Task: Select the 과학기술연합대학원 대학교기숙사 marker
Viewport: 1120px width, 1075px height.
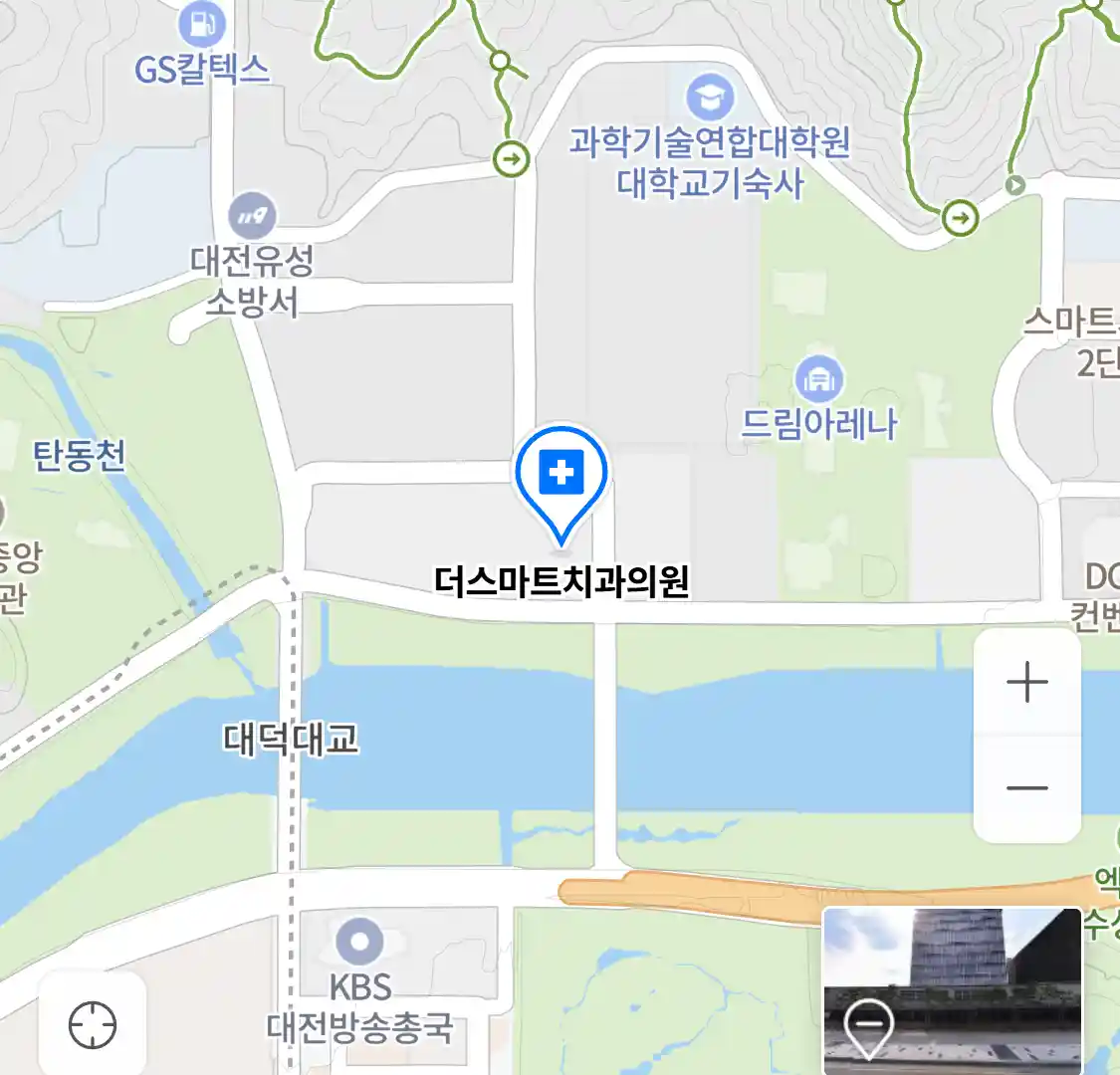Action: (x=710, y=98)
